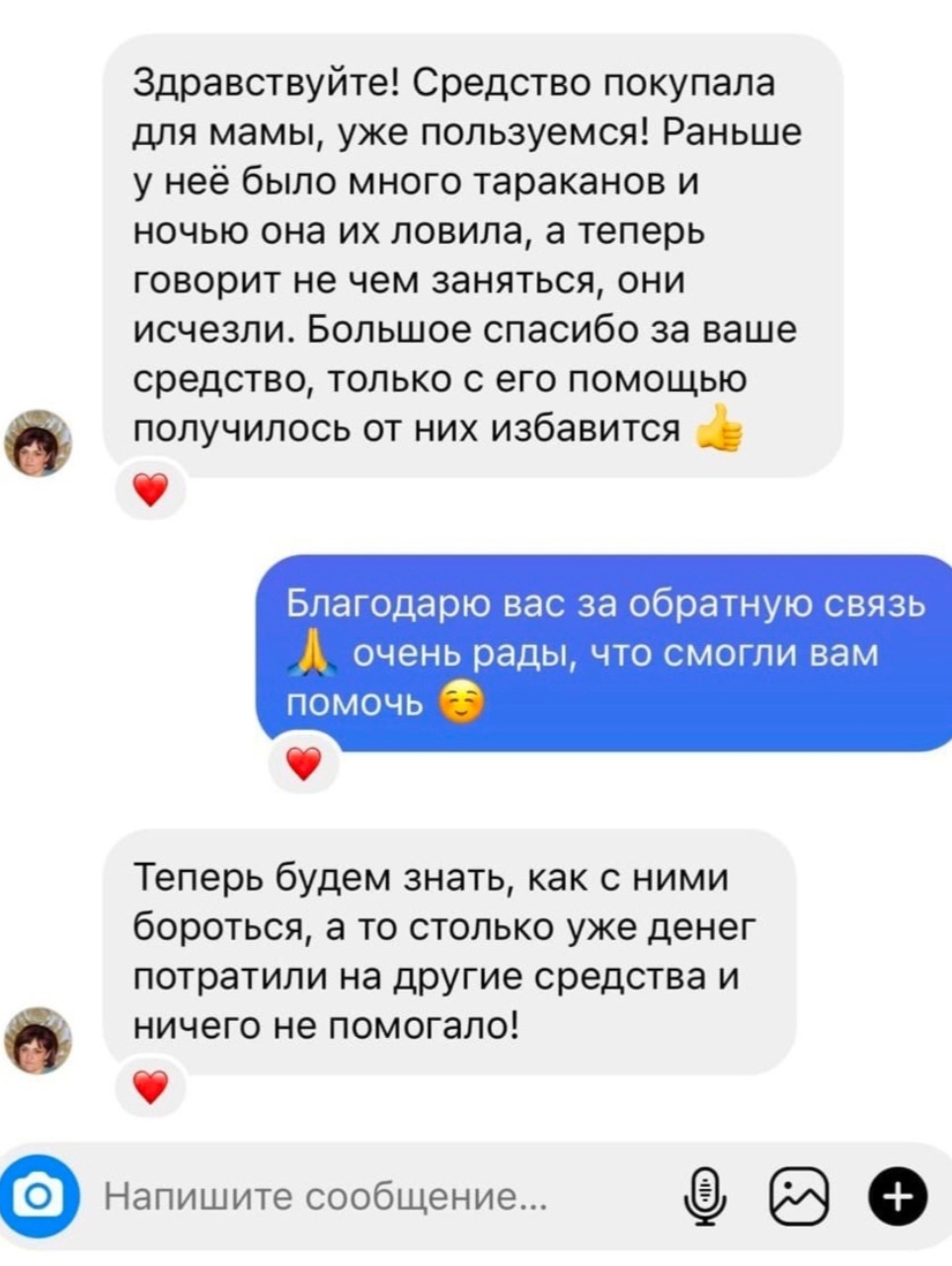Tap the 'Напишите сообщение…' text field
The height and width of the screenshot is (1266, 952).
coord(326,1197)
